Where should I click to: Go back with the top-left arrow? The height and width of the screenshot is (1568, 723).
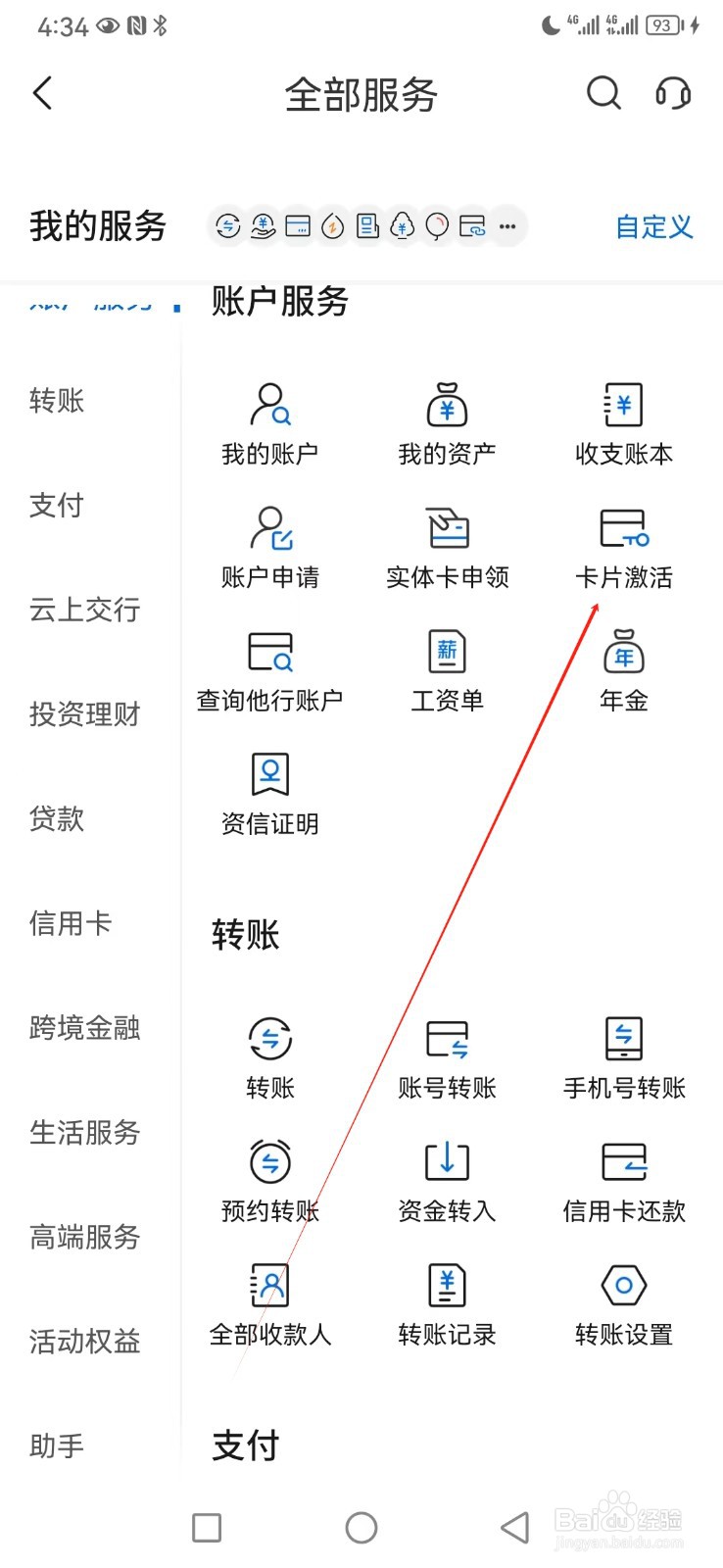(41, 93)
